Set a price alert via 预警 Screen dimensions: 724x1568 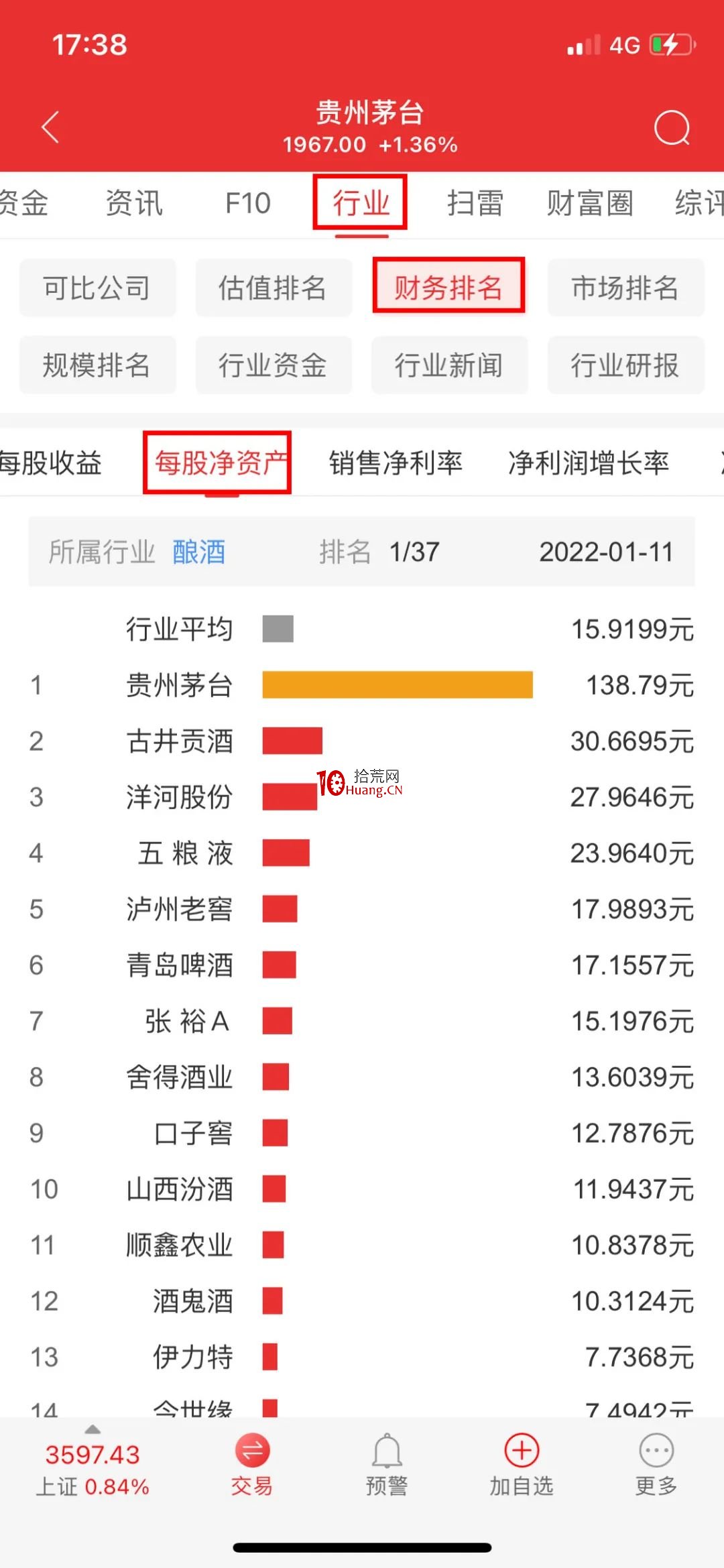pos(387,1465)
